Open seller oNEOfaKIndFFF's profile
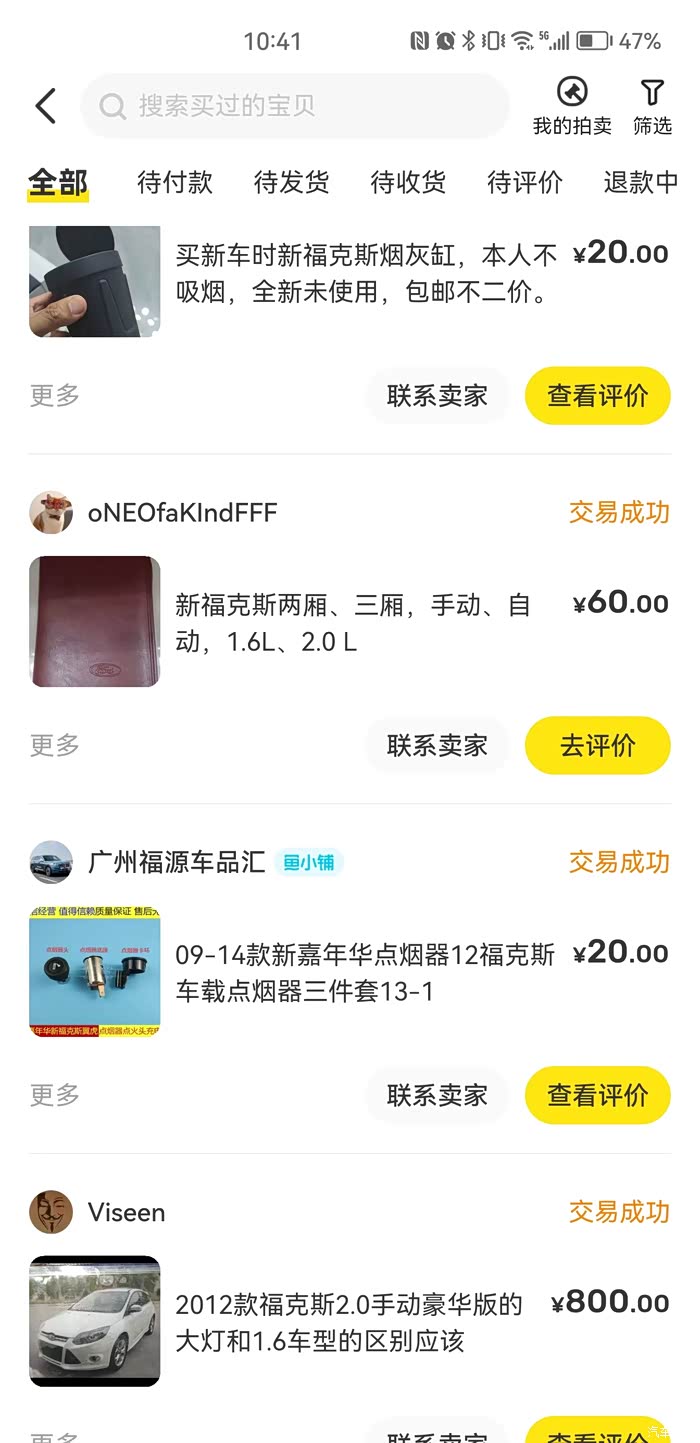The image size is (700, 1443). (x=182, y=513)
